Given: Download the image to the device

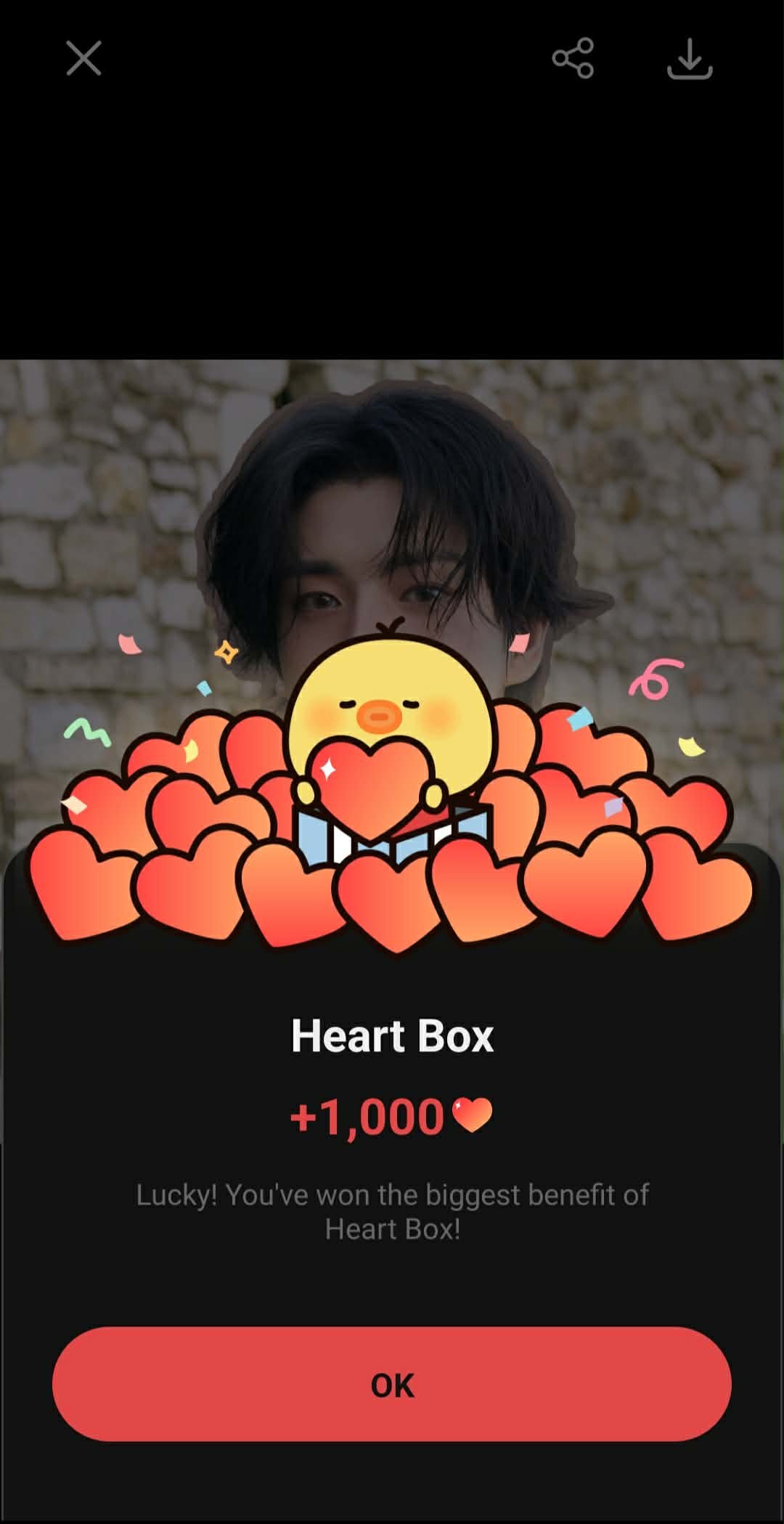Looking at the screenshot, I should coord(689,58).
